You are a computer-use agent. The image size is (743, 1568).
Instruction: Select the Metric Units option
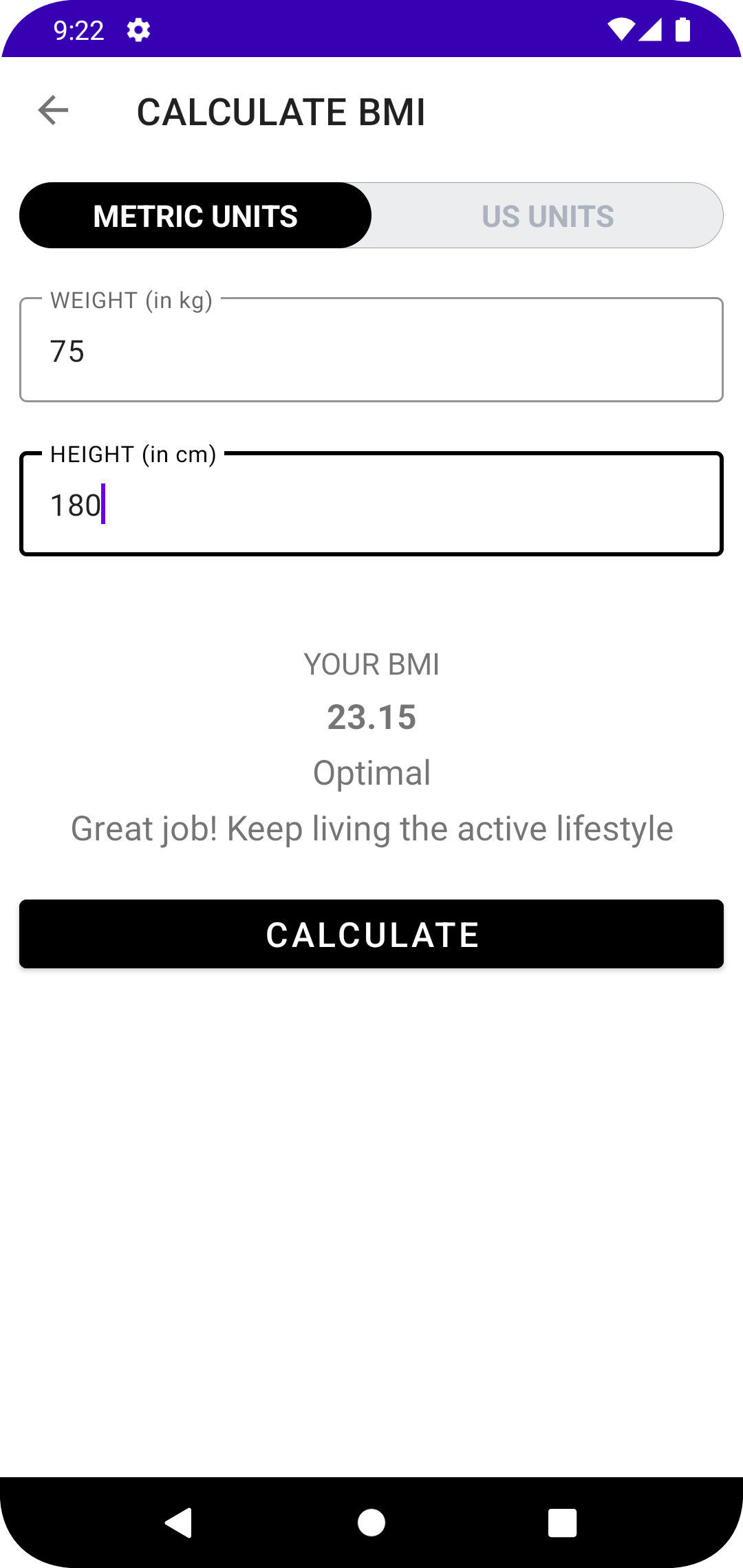click(x=195, y=216)
